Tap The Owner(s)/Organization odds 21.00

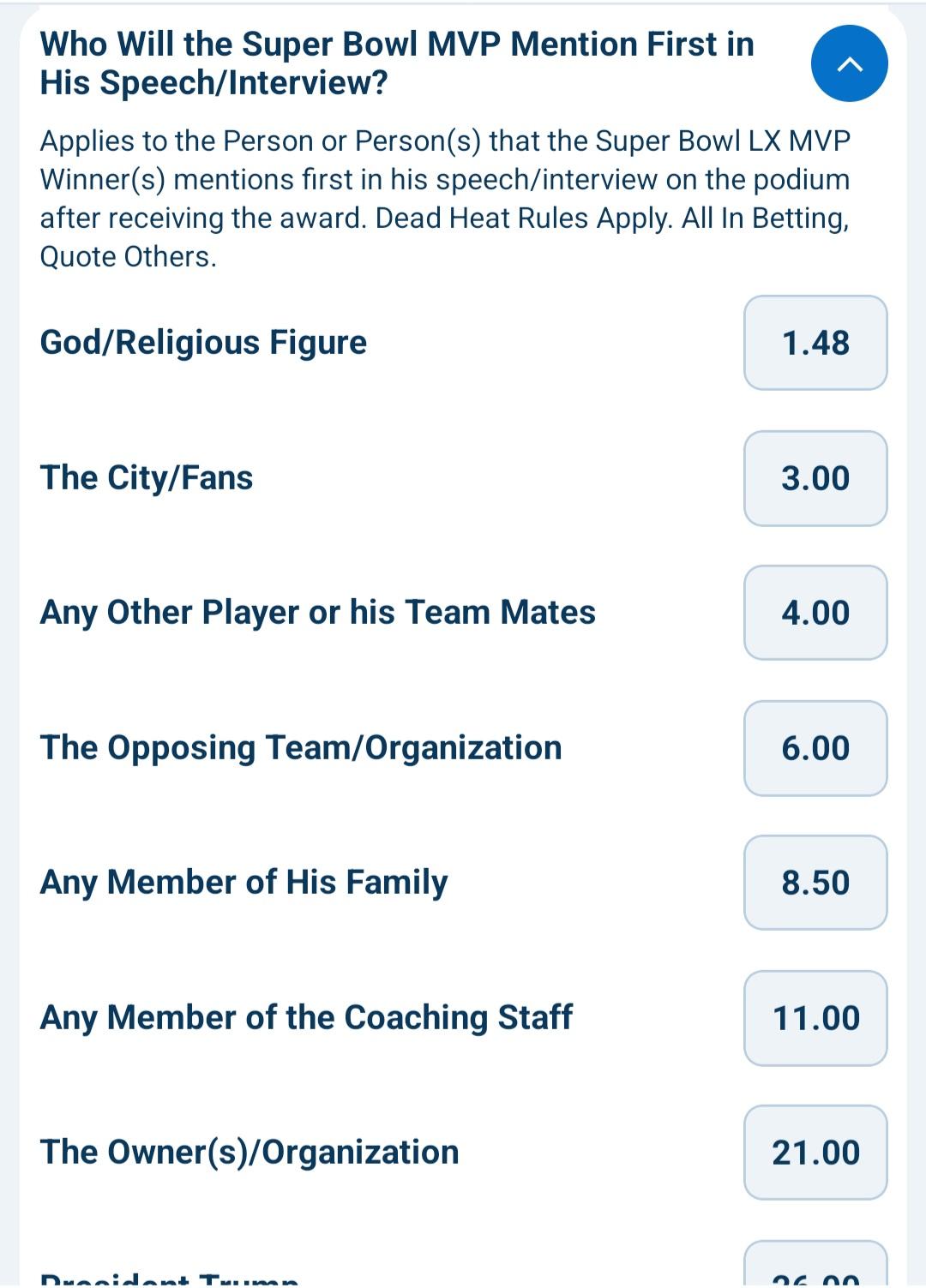click(815, 1153)
